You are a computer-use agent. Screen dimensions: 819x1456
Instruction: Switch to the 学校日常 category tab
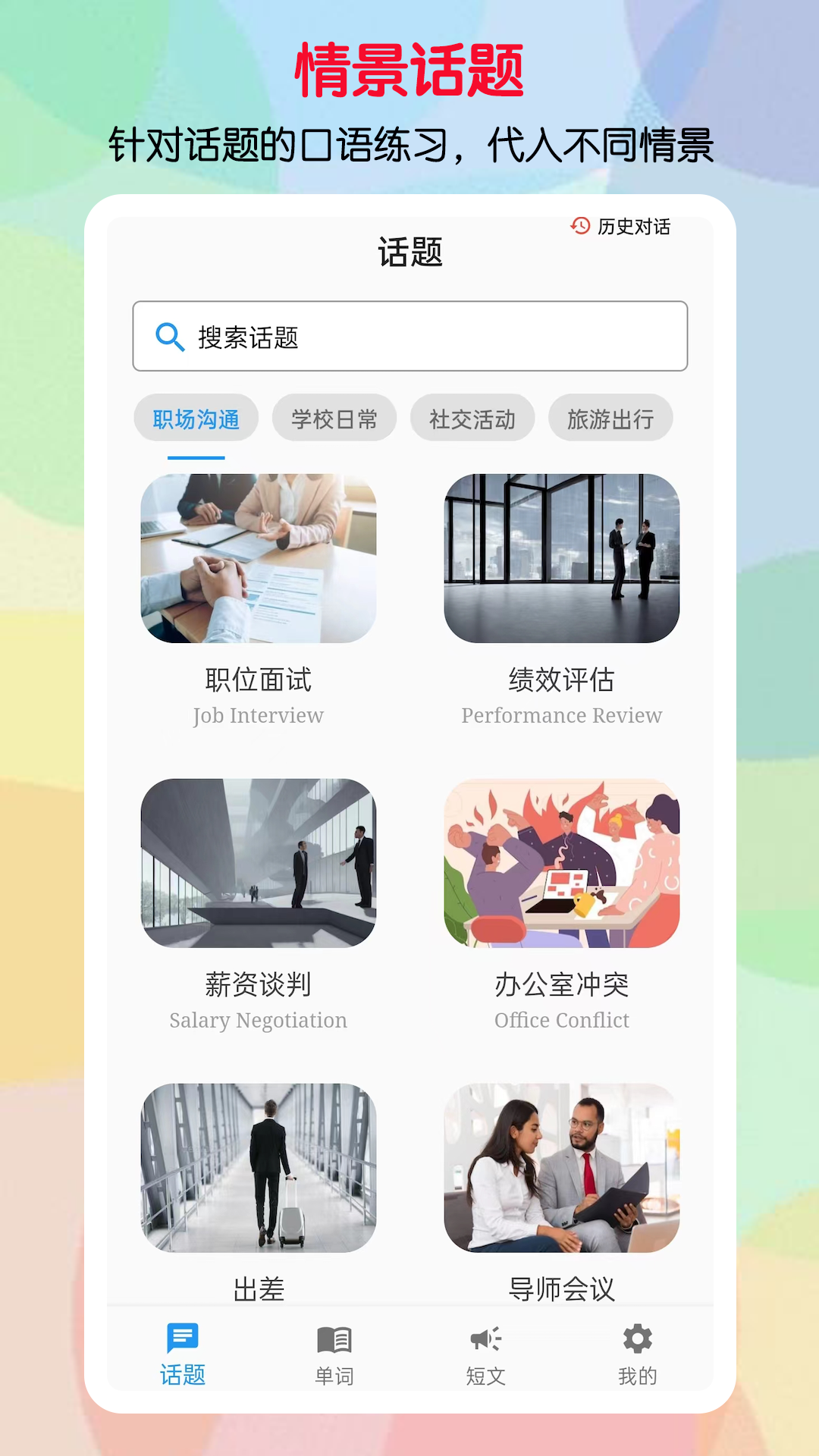click(x=334, y=418)
